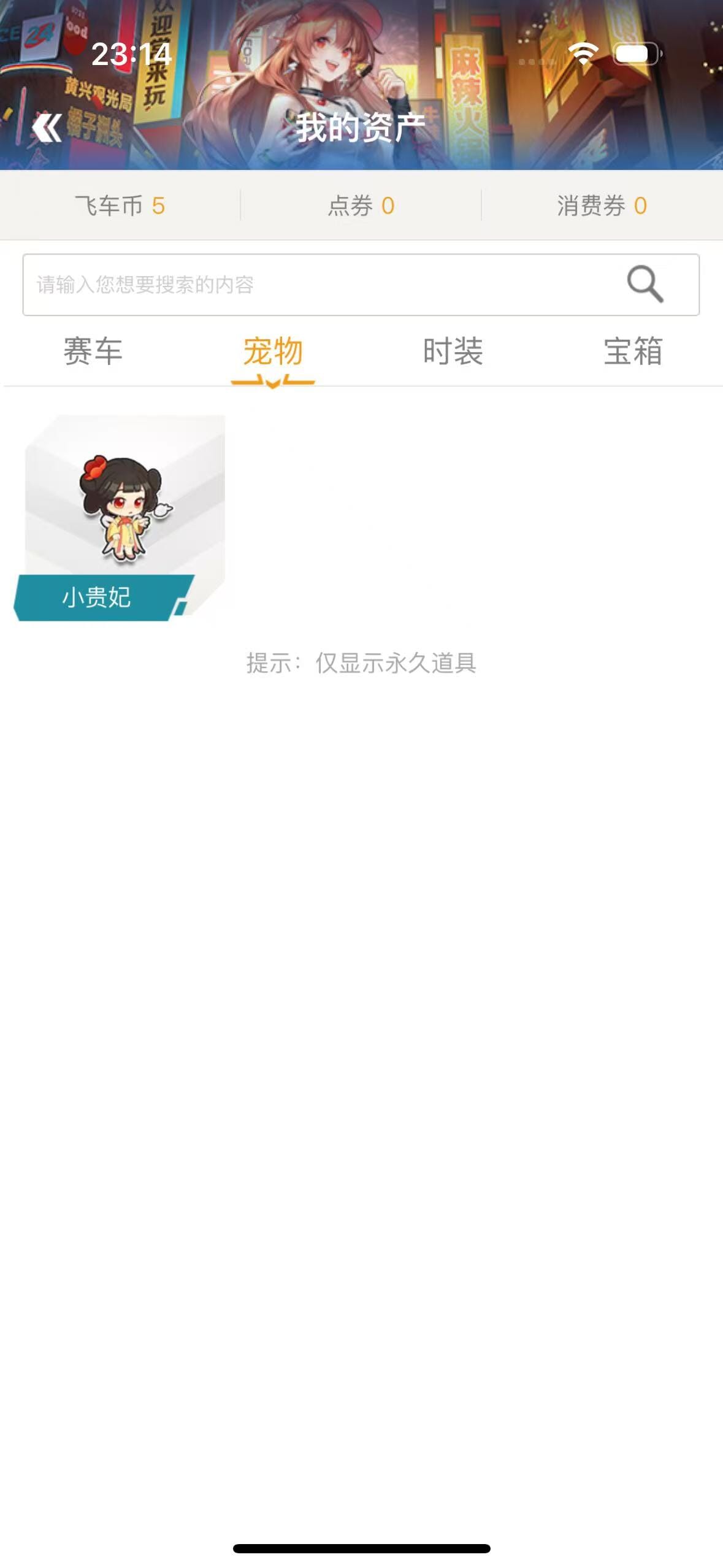723x1568 pixels.
Task: Tap the magnifying glass search icon
Action: 645,284
